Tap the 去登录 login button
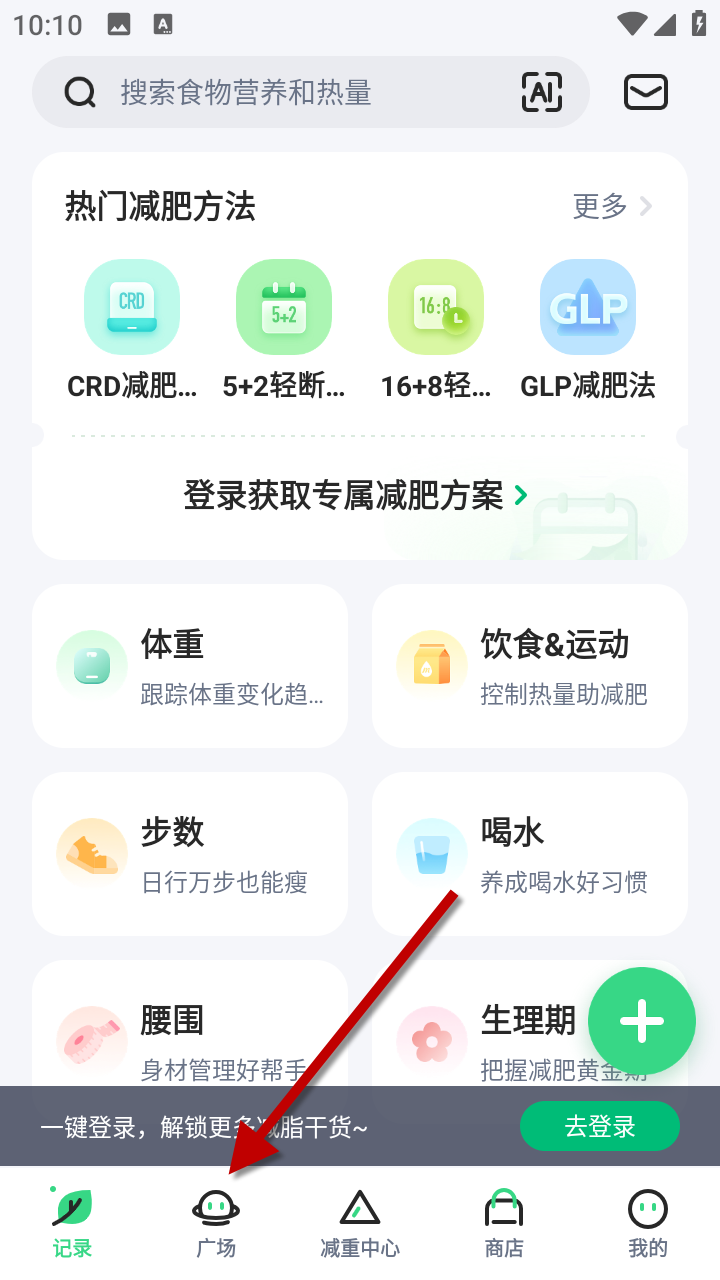This screenshot has height=1280, width=720. 600,1127
